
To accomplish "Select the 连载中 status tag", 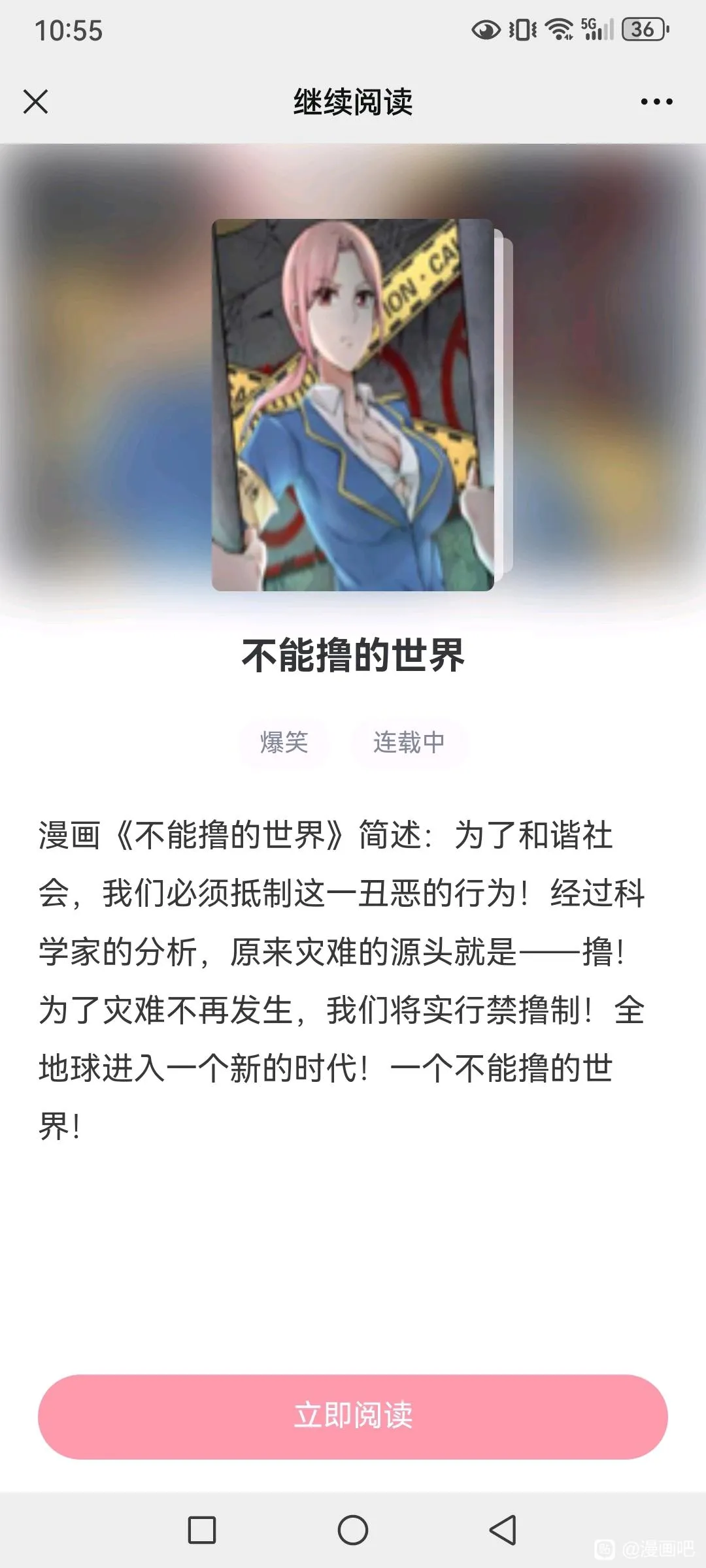I will pyautogui.click(x=409, y=743).
